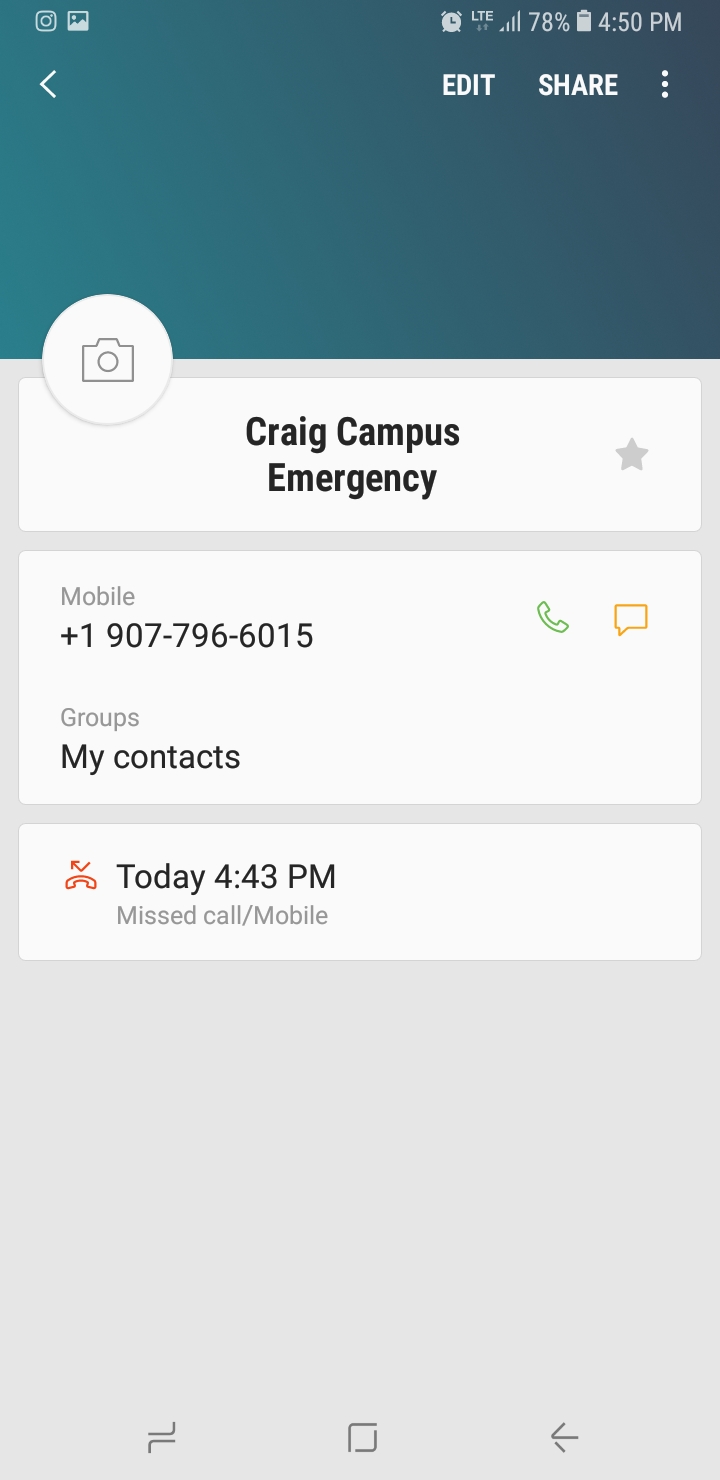Mark contact as favorite with the star
The width and height of the screenshot is (720, 1480).
click(x=631, y=456)
